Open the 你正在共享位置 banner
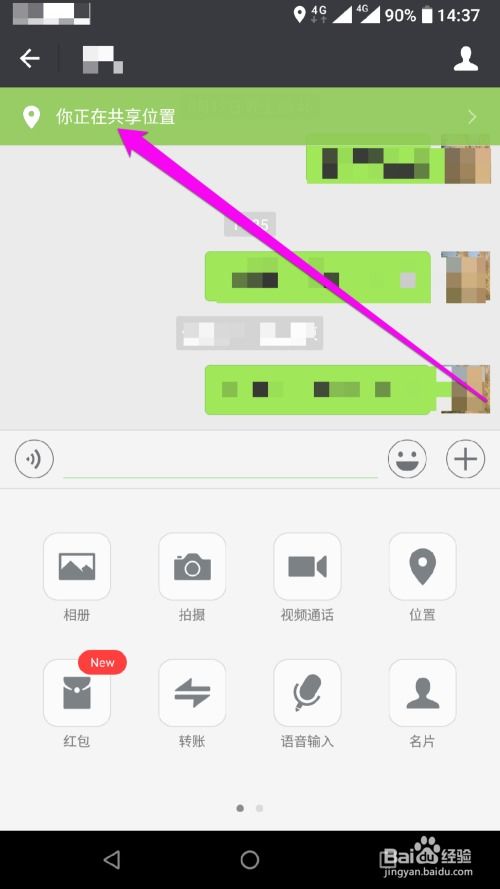This screenshot has height=889, width=500. (250, 117)
